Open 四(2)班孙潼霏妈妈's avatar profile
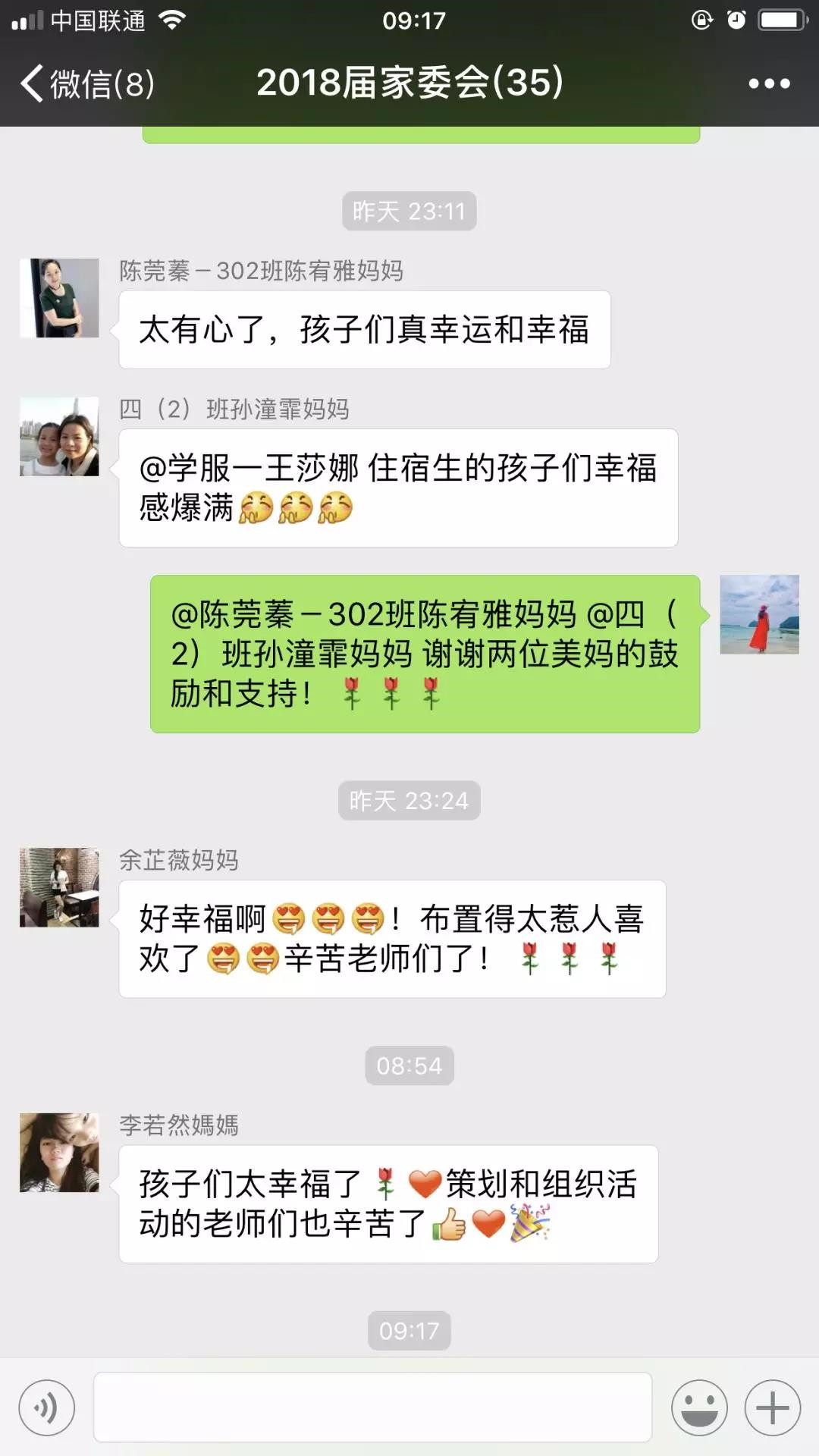This screenshot has width=819, height=1456. [x=59, y=437]
